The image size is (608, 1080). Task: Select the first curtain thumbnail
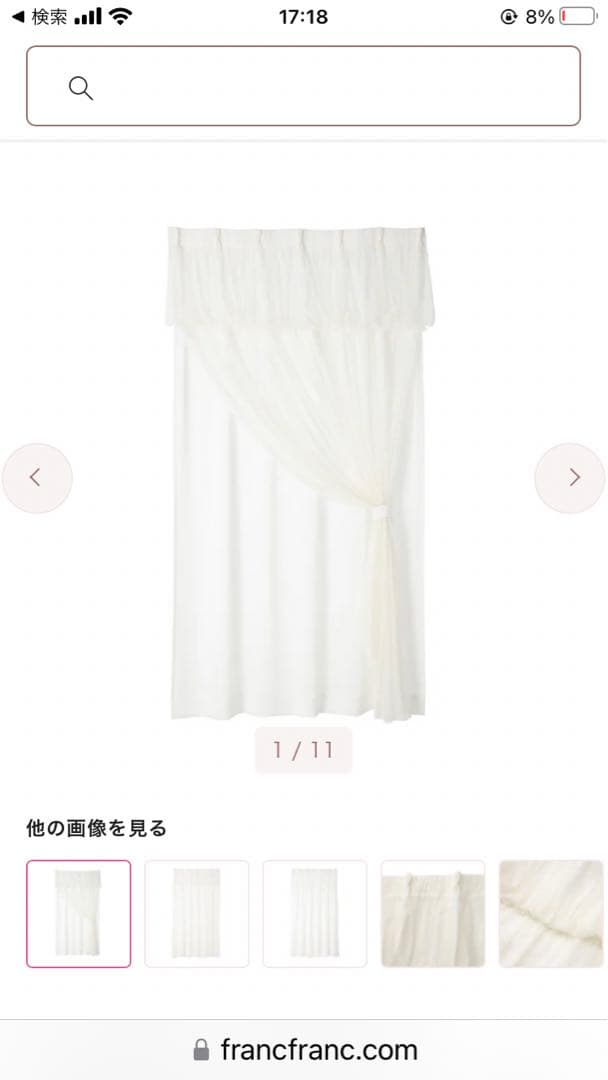click(78, 913)
